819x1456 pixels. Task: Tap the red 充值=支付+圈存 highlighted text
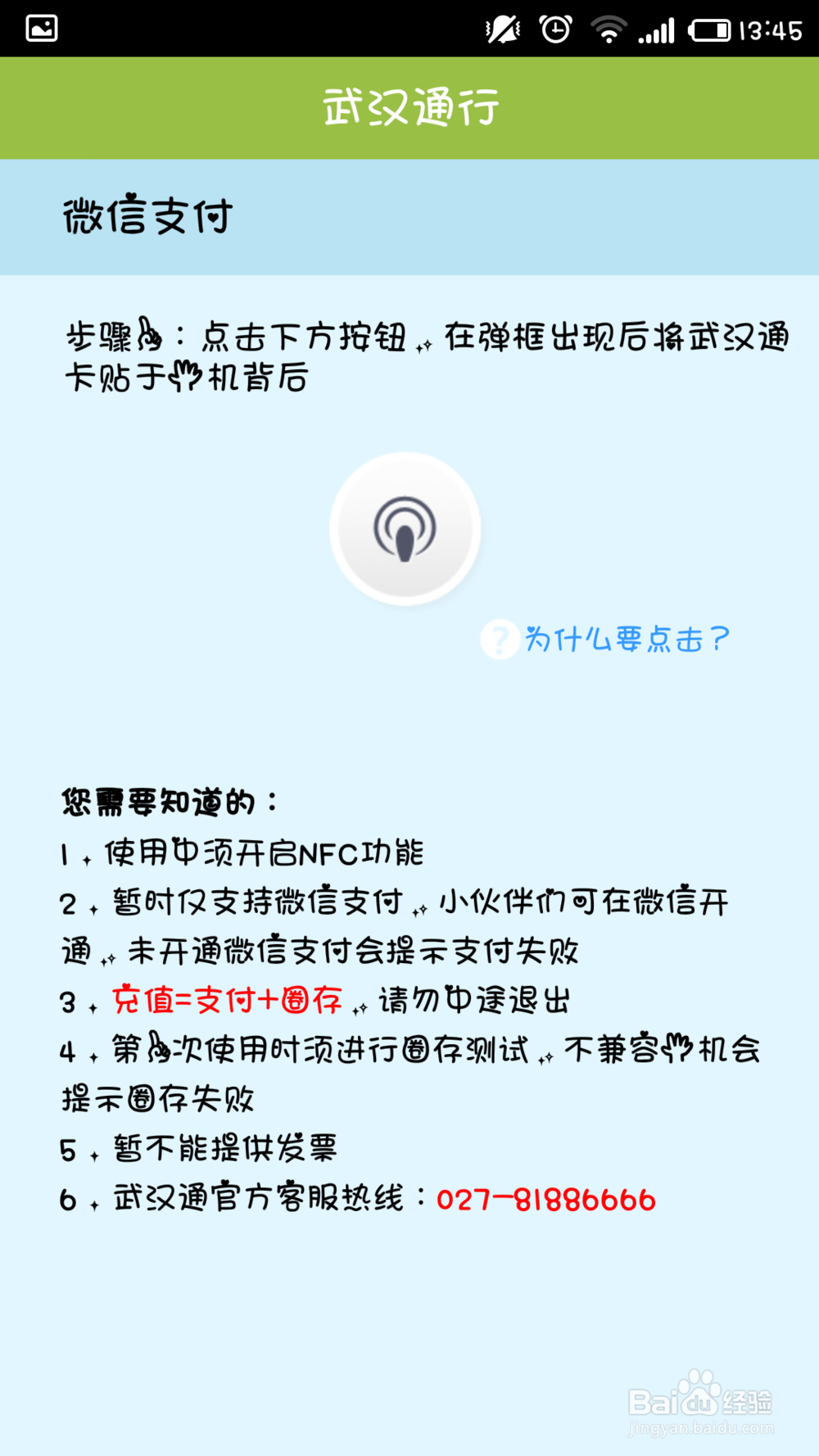pos(227,1001)
